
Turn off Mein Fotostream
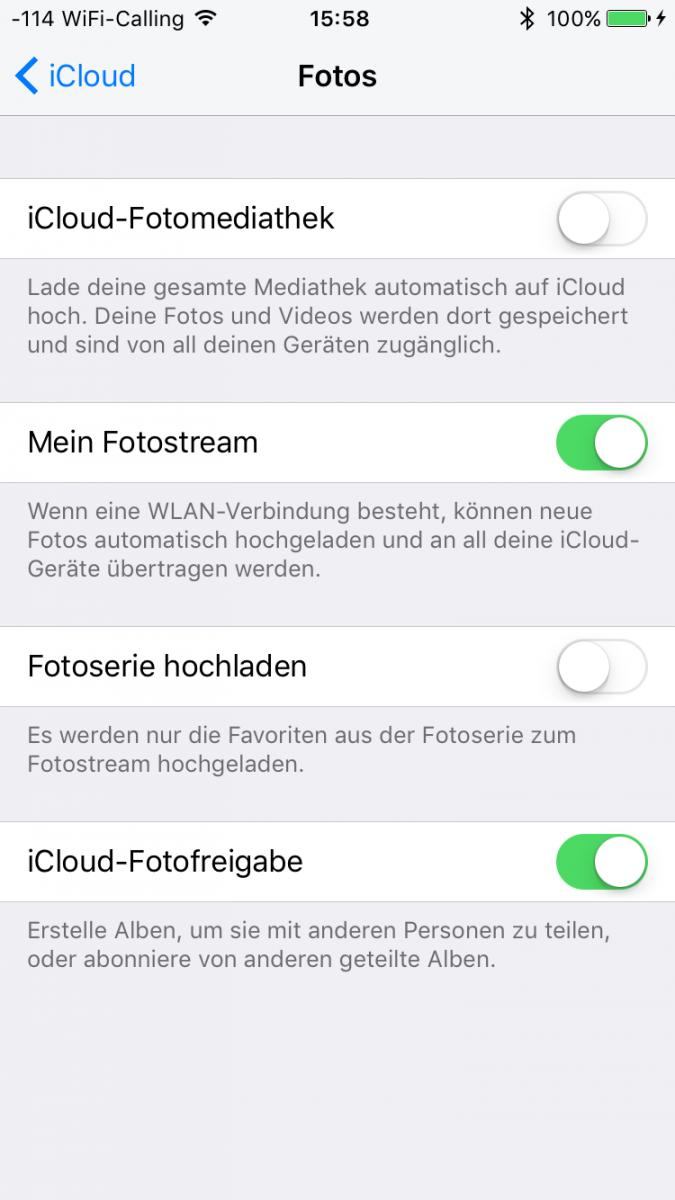point(602,442)
